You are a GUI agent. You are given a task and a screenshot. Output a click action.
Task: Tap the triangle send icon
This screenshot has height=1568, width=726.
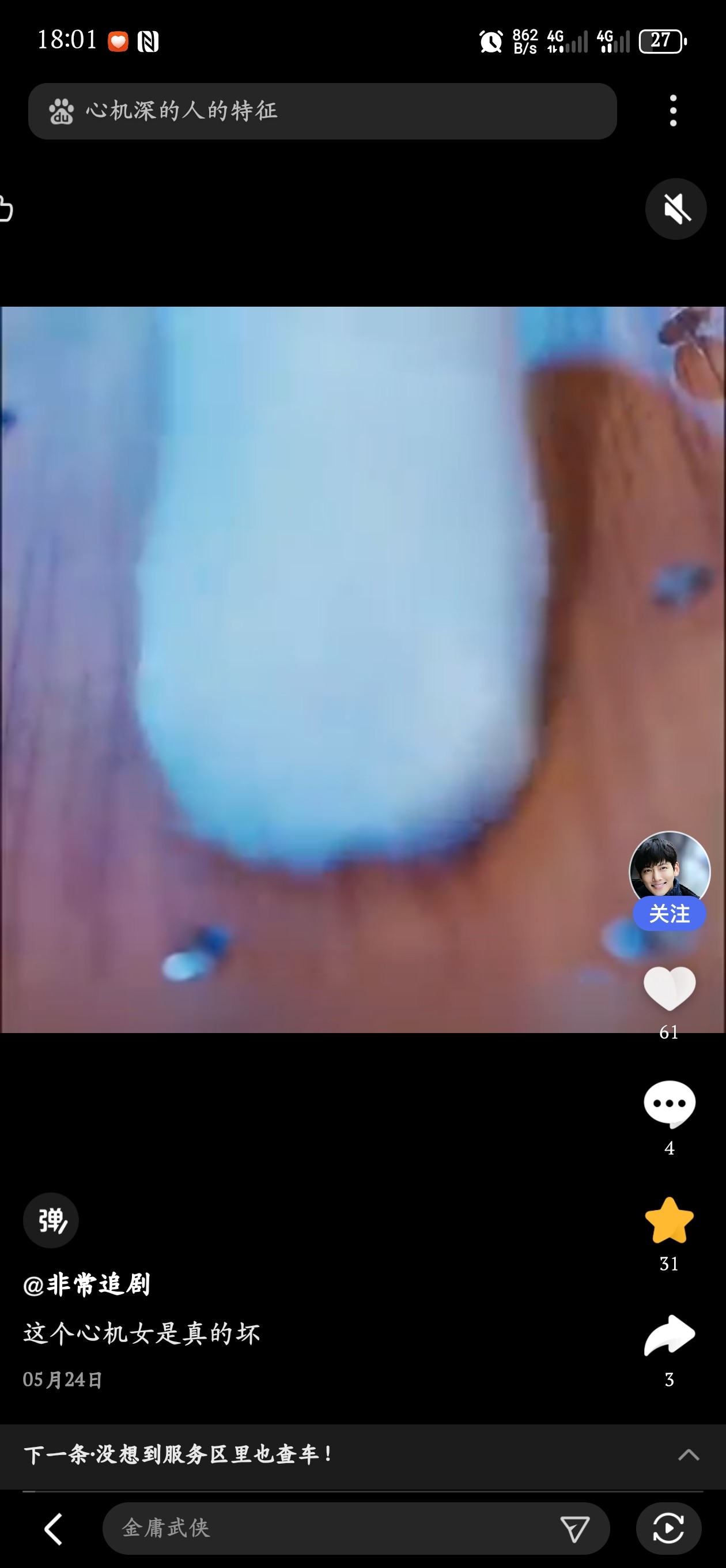(x=574, y=1528)
